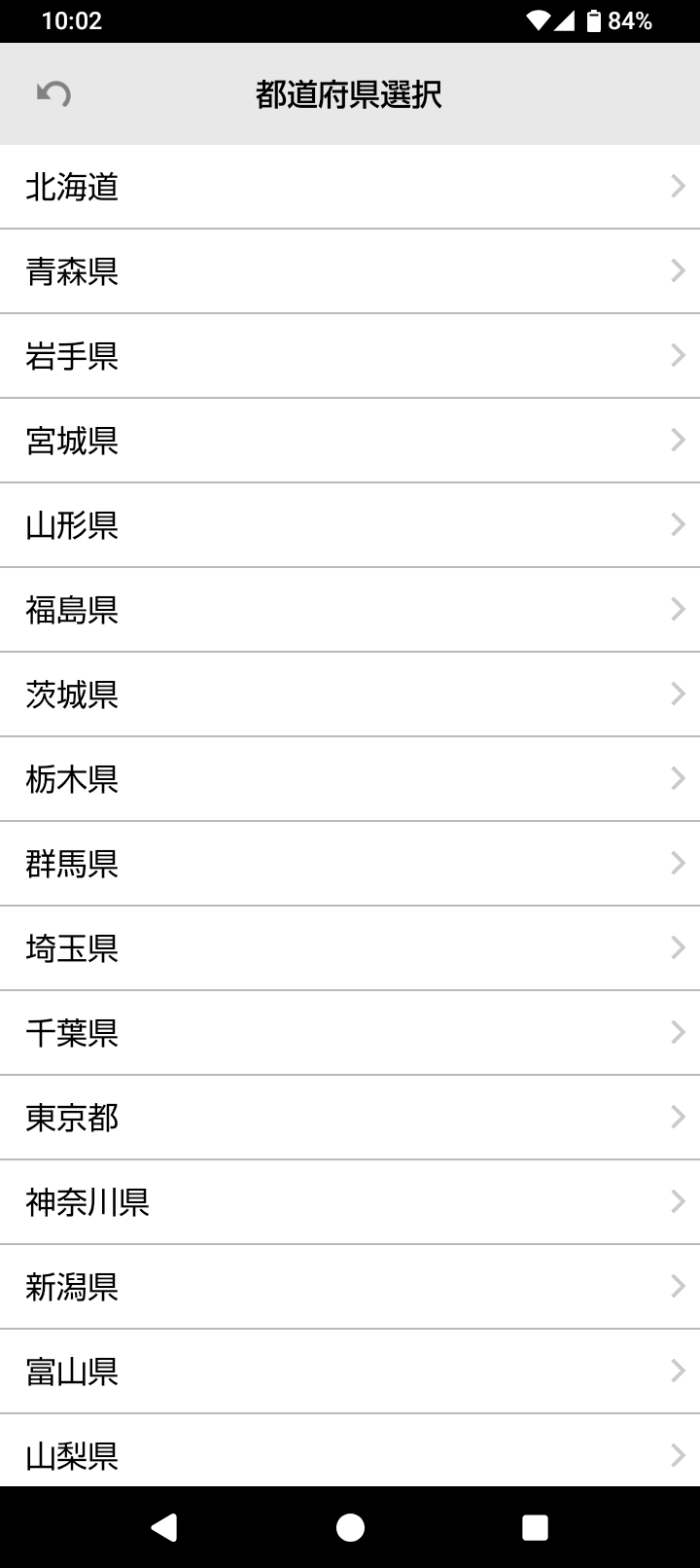Image resolution: width=700 pixels, height=1568 pixels.
Task: Go to the Android home screen
Action: pos(350,1527)
